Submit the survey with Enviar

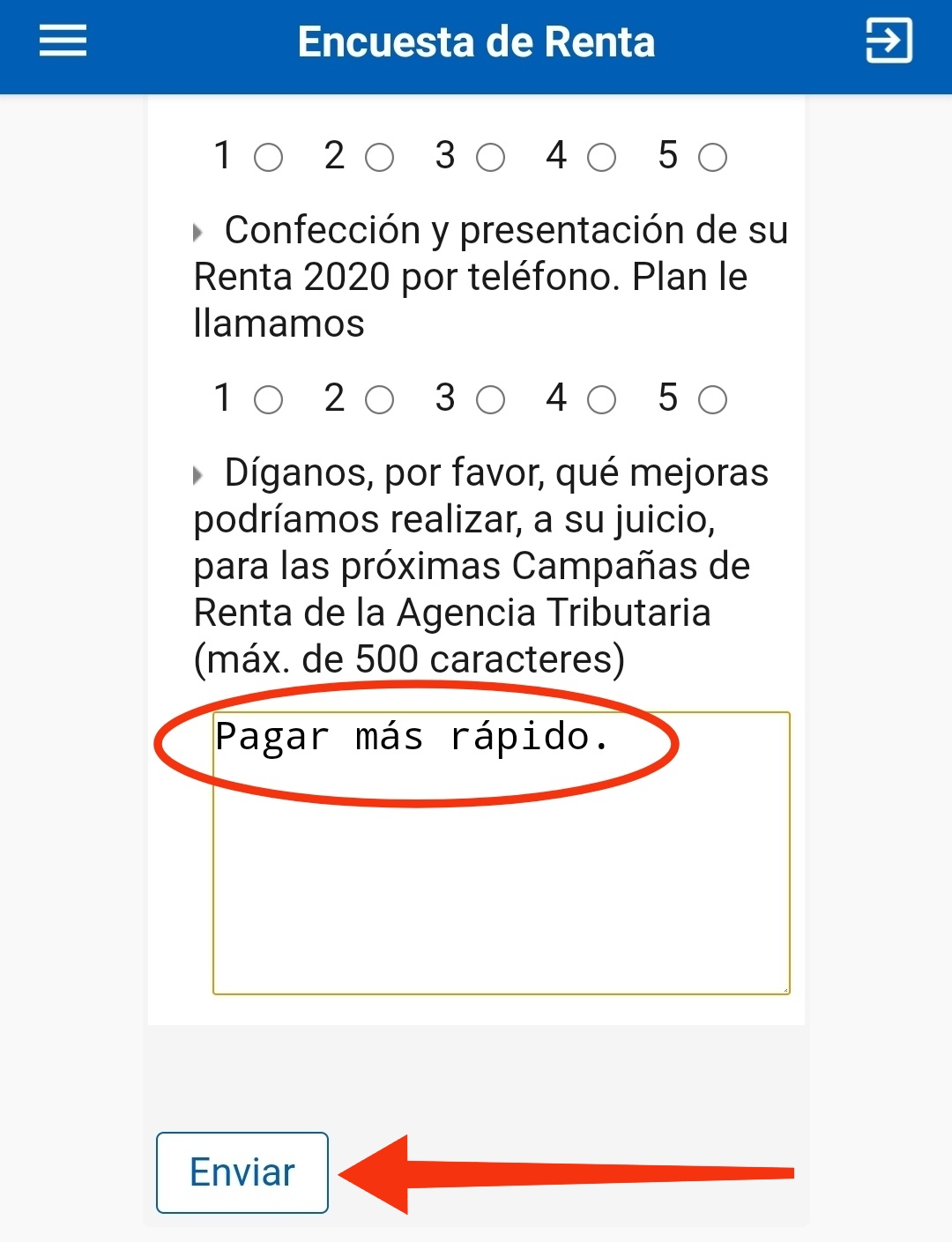coord(242,1172)
